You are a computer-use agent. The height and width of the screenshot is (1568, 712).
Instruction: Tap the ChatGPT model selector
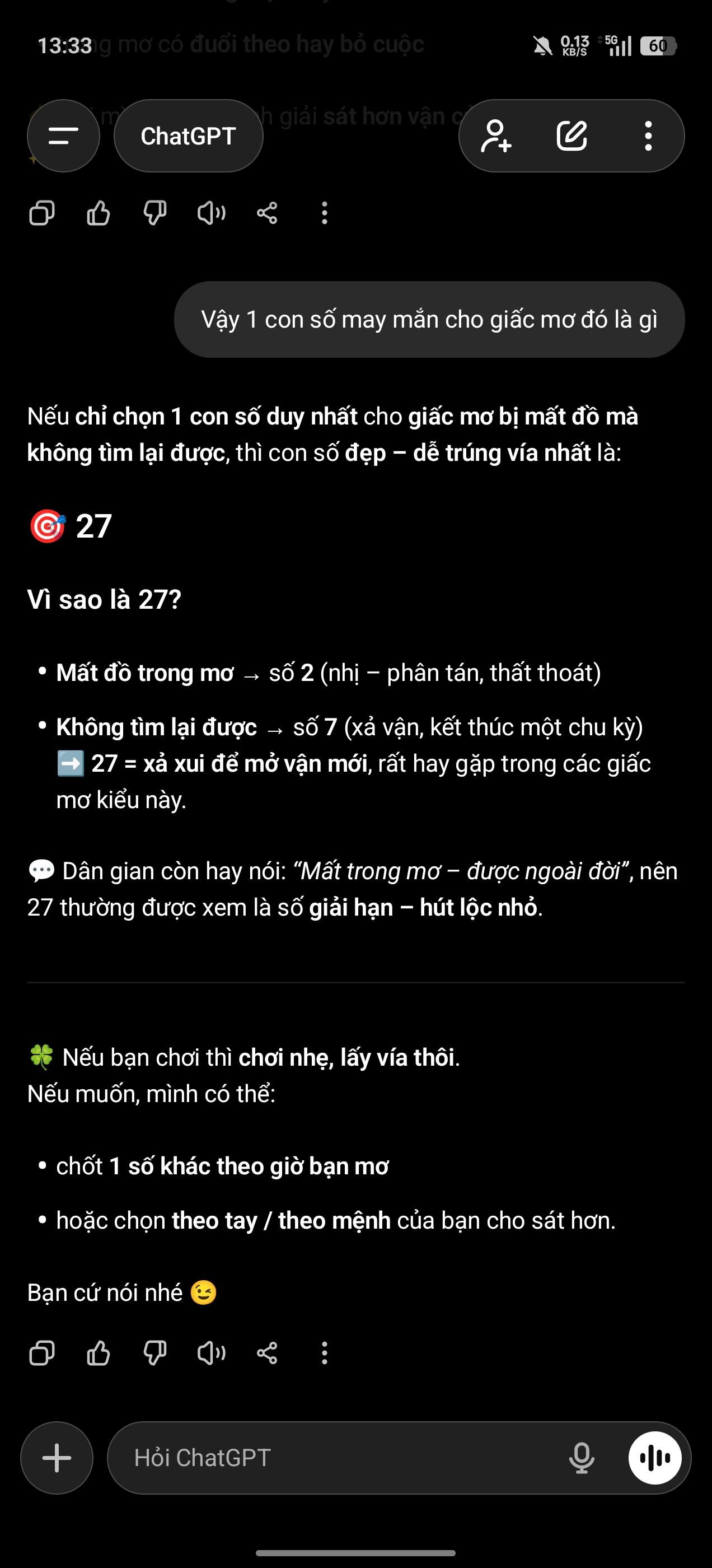pyautogui.click(x=189, y=136)
